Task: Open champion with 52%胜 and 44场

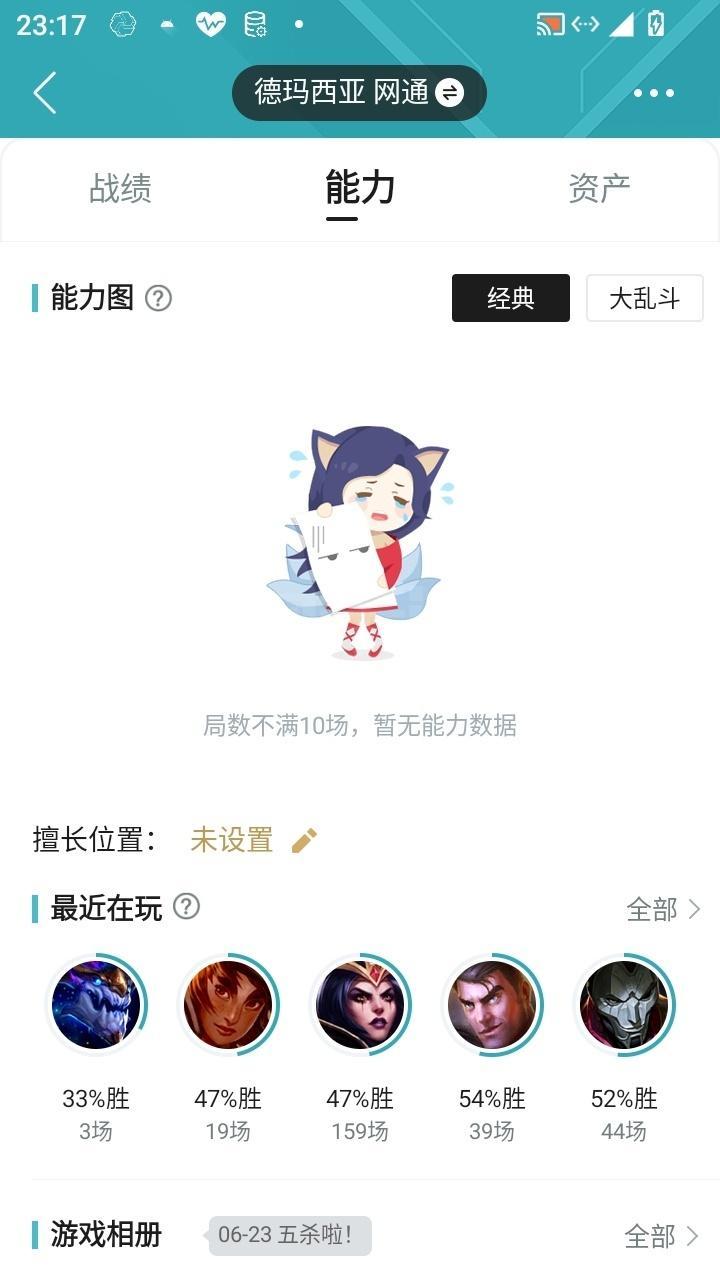Action: coord(624,1004)
